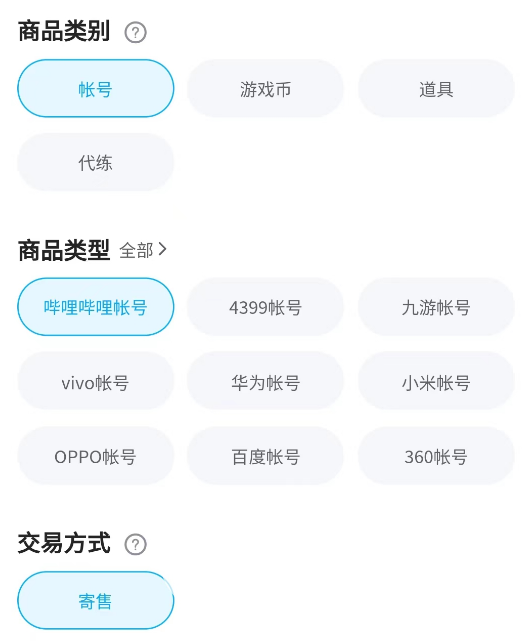Select the 代练 category chip
The width and height of the screenshot is (525, 641).
click(96, 162)
